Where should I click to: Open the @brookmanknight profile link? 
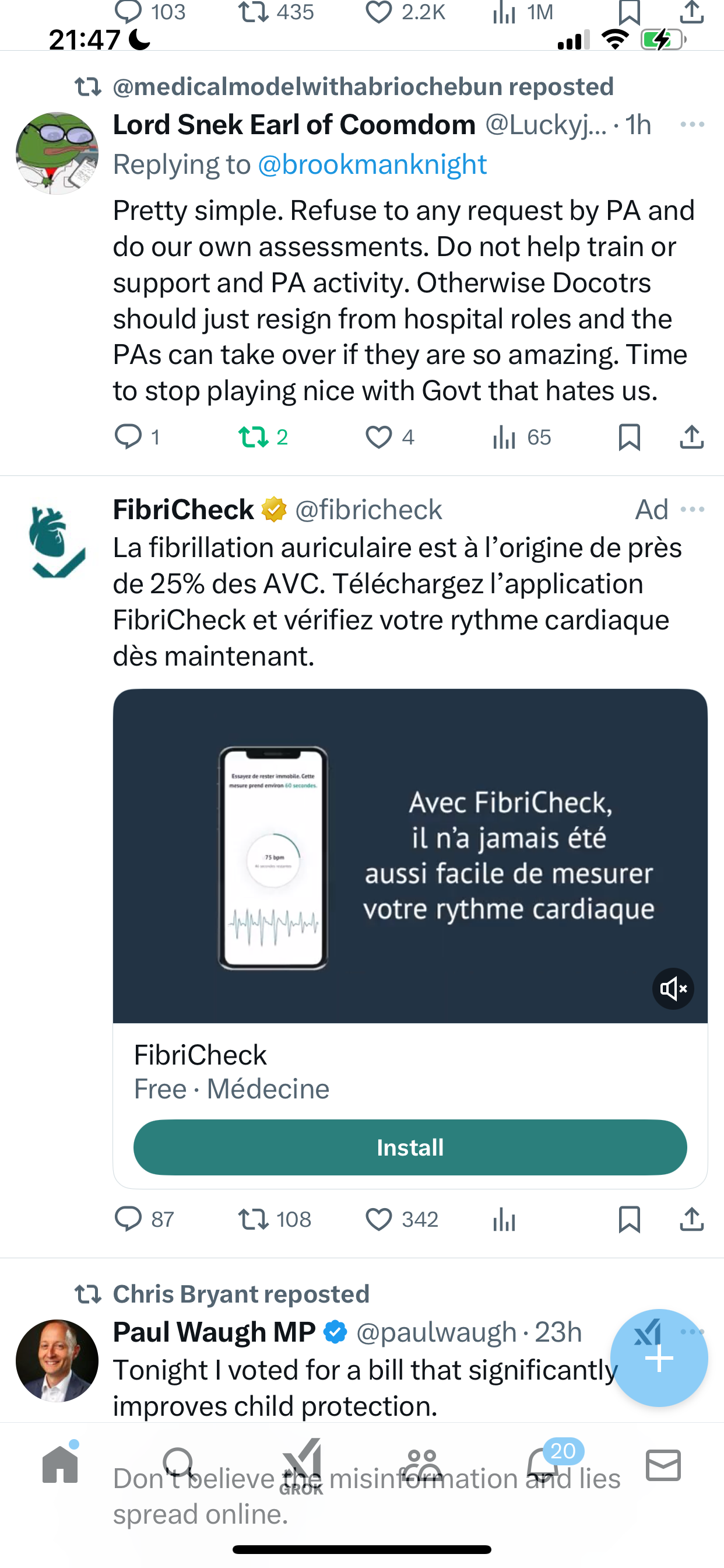click(x=372, y=164)
